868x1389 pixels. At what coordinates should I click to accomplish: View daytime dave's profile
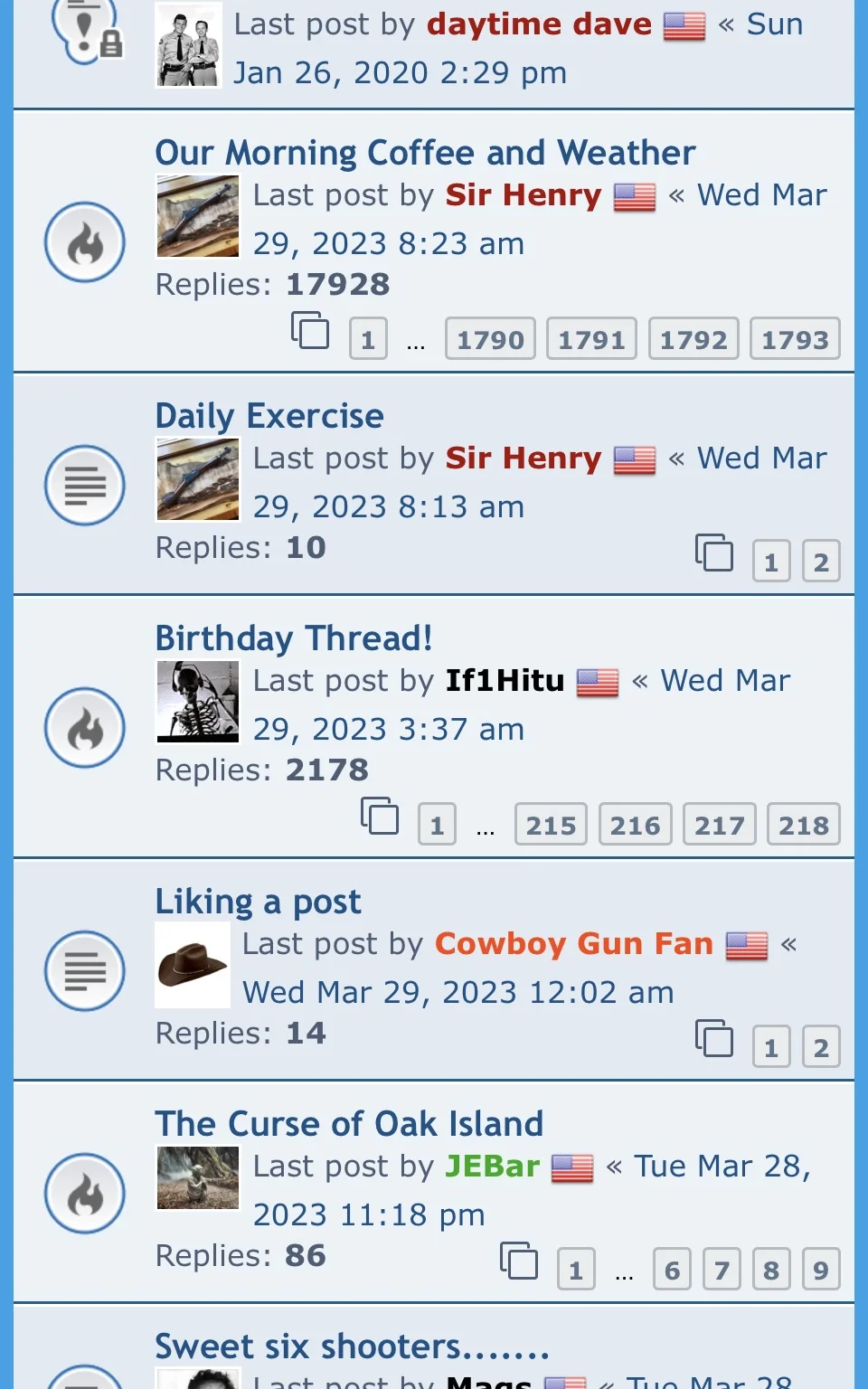click(539, 24)
